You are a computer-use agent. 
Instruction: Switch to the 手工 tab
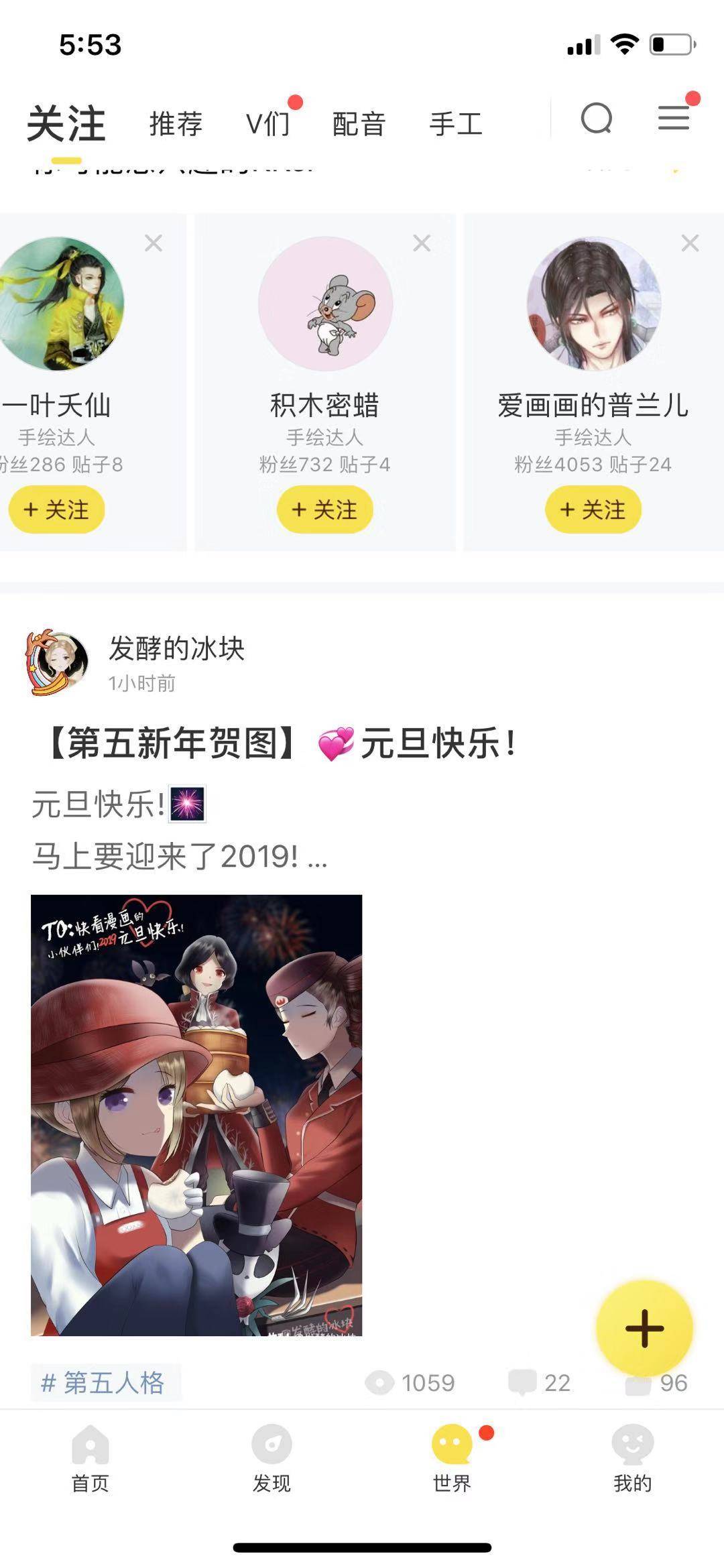[x=456, y=124]
